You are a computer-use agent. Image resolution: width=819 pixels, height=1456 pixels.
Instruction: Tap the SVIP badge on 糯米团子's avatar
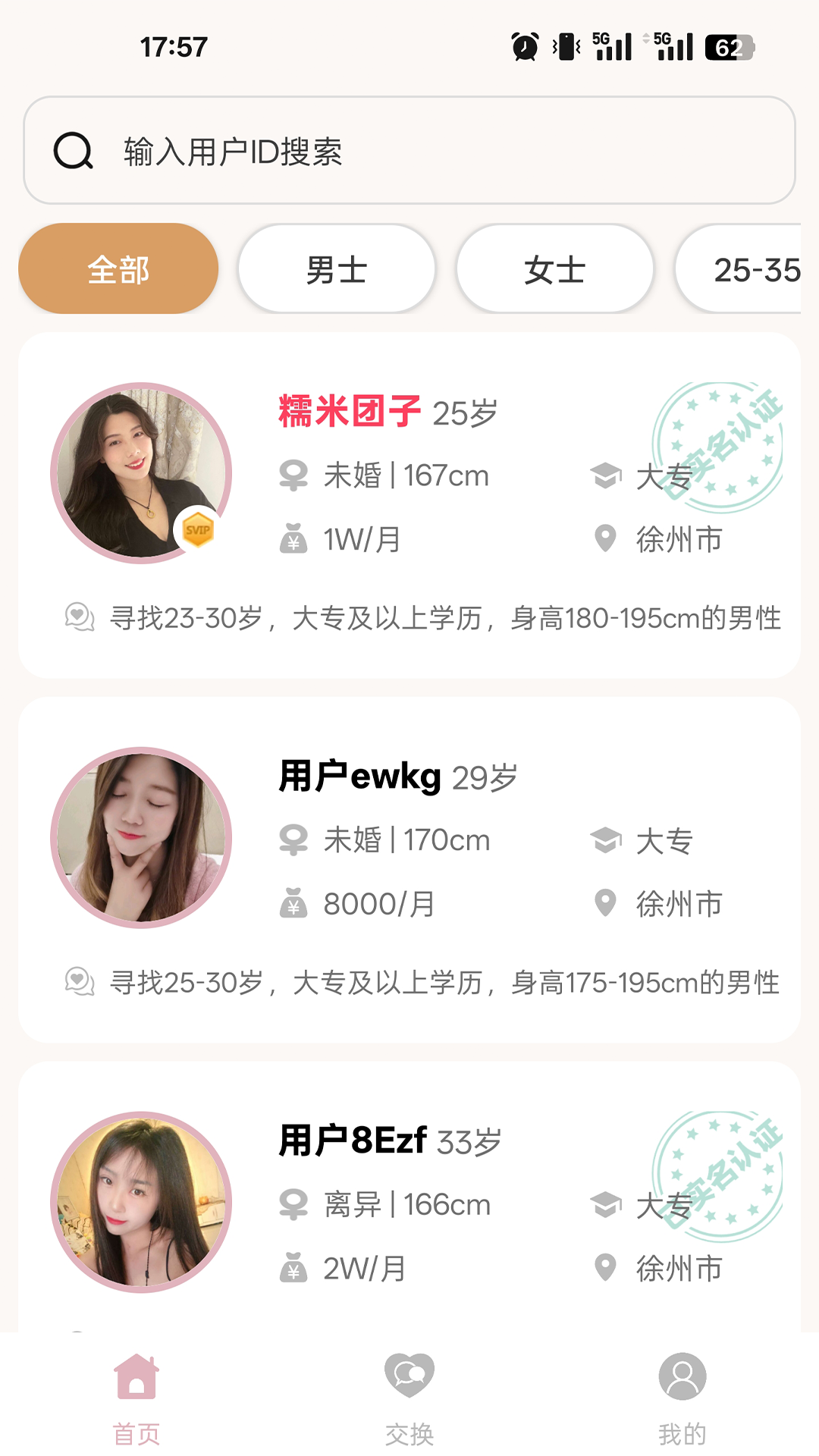point(198,530)
